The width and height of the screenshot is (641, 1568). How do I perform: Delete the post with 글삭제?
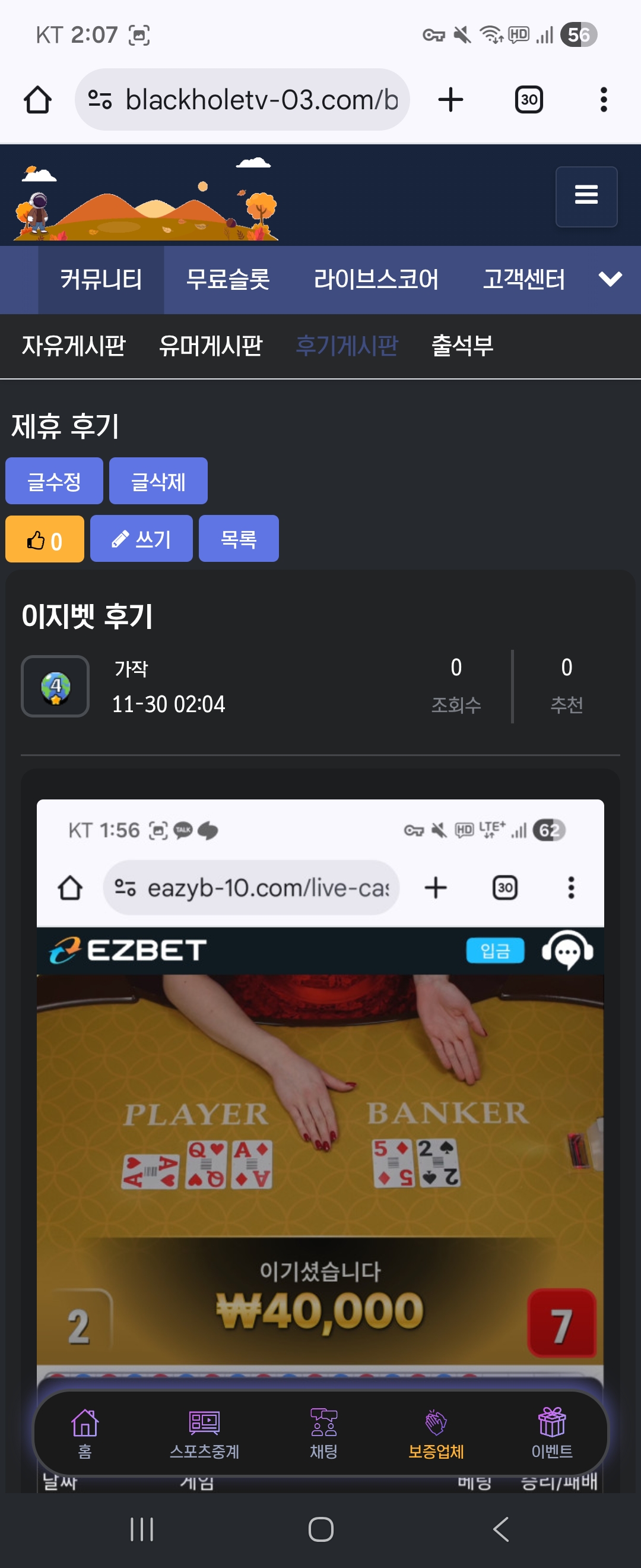158,481
